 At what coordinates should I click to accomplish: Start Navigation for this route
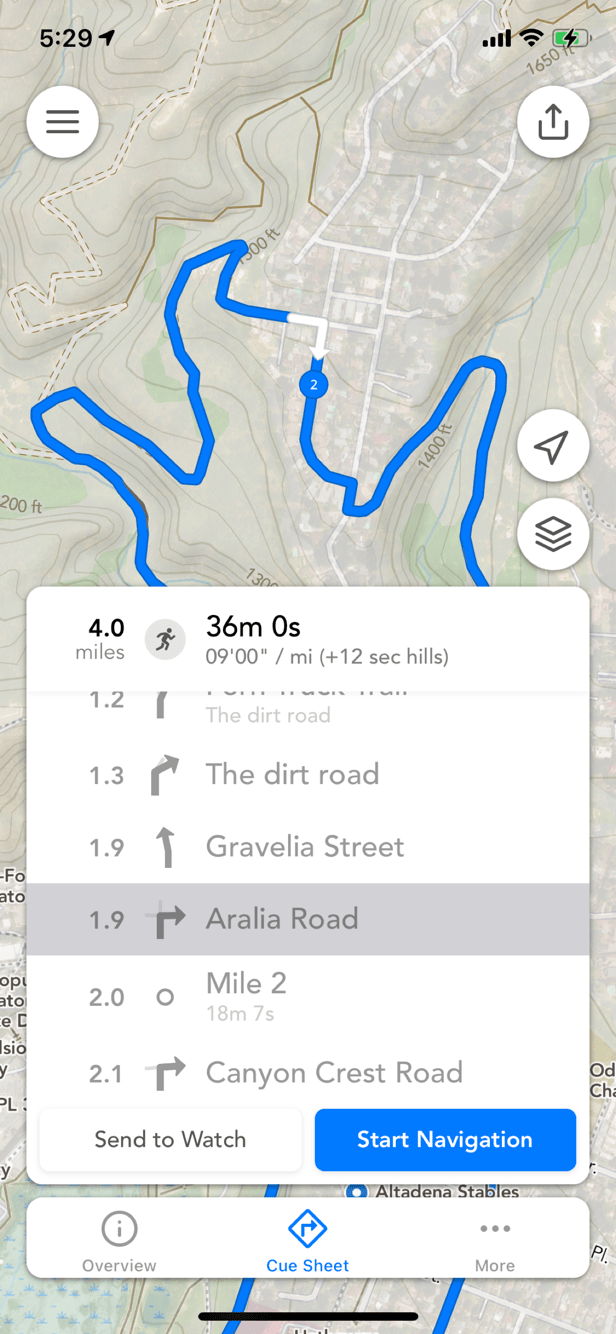(445, 1139)
